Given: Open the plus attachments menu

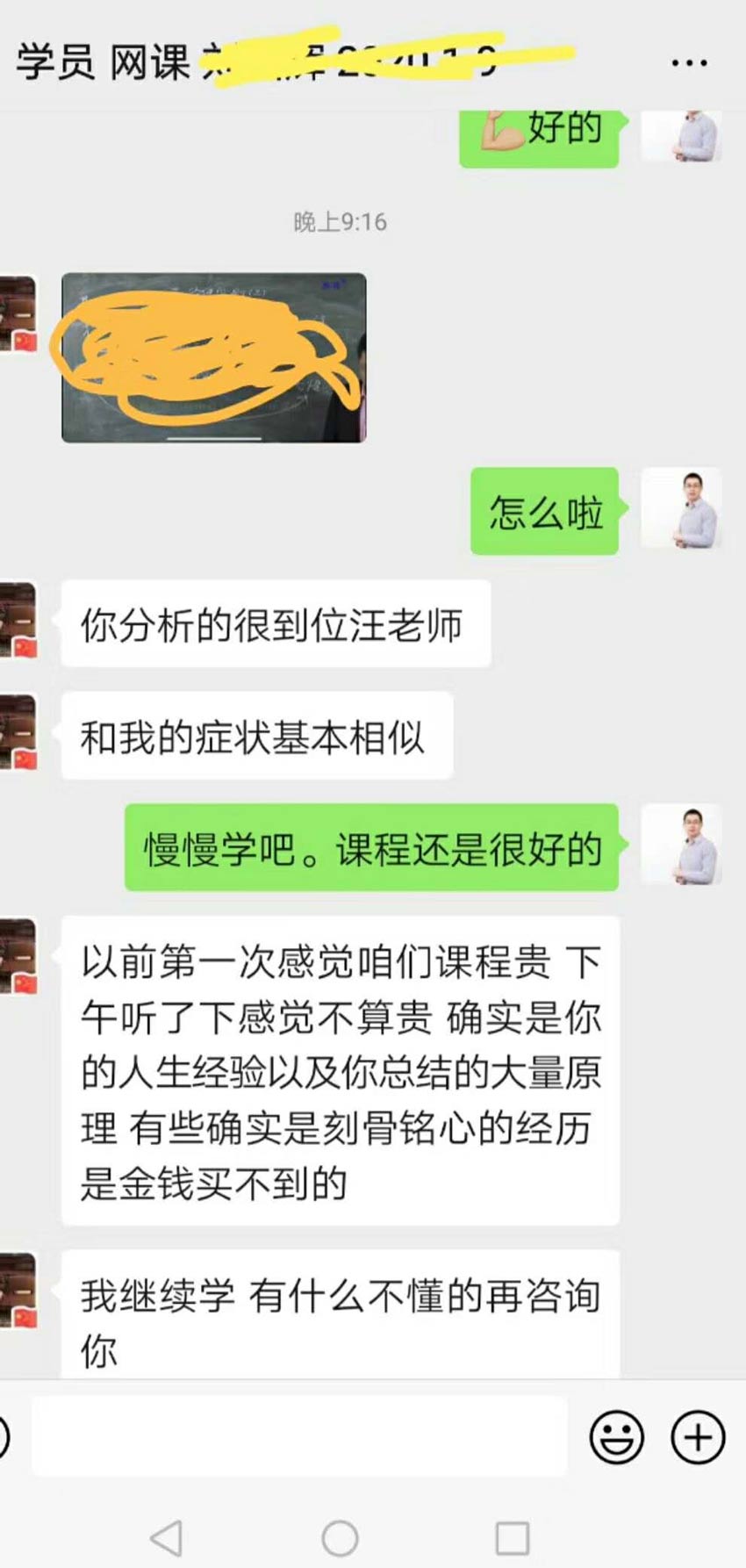Looking at the screenshot, I should [x=698, y=1437].
